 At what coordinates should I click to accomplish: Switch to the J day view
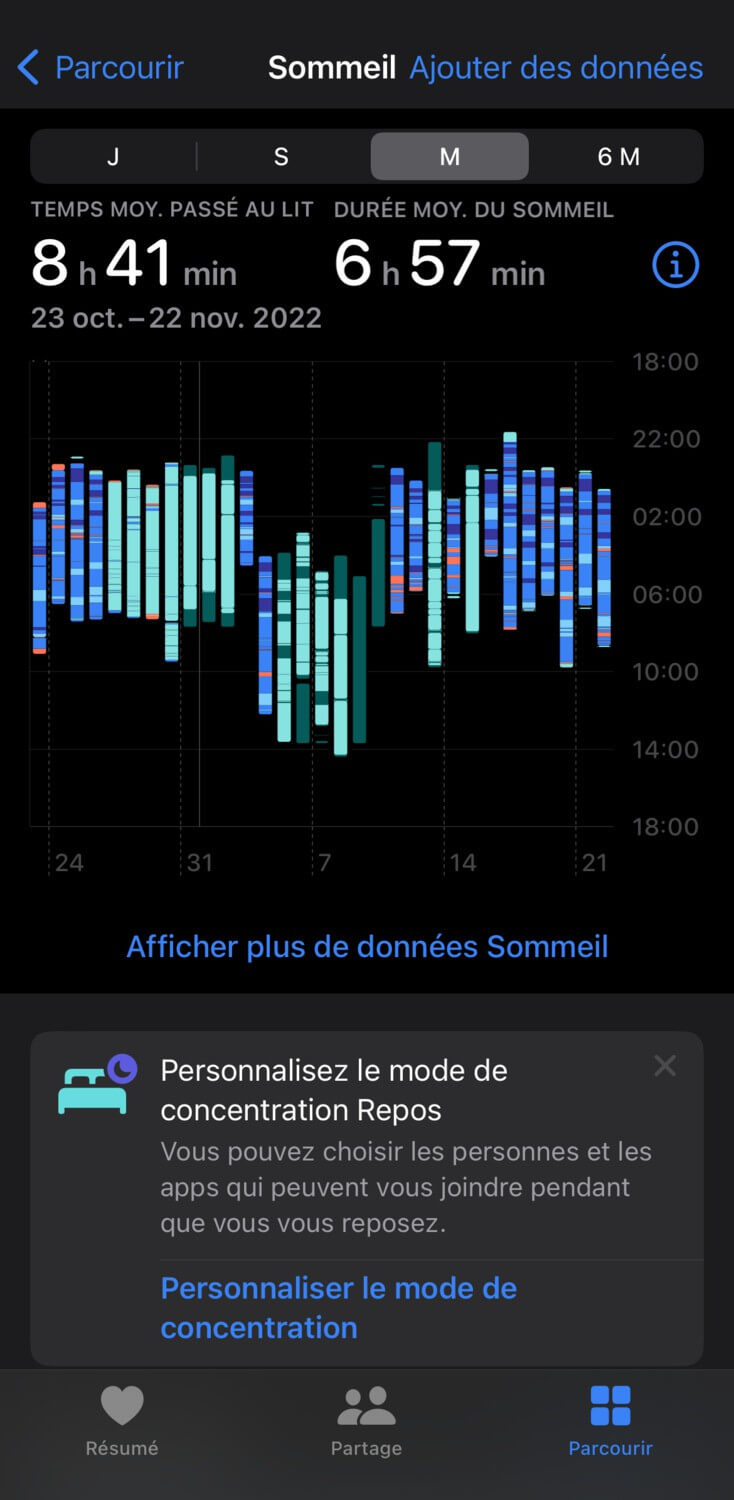tap(113, 156)
